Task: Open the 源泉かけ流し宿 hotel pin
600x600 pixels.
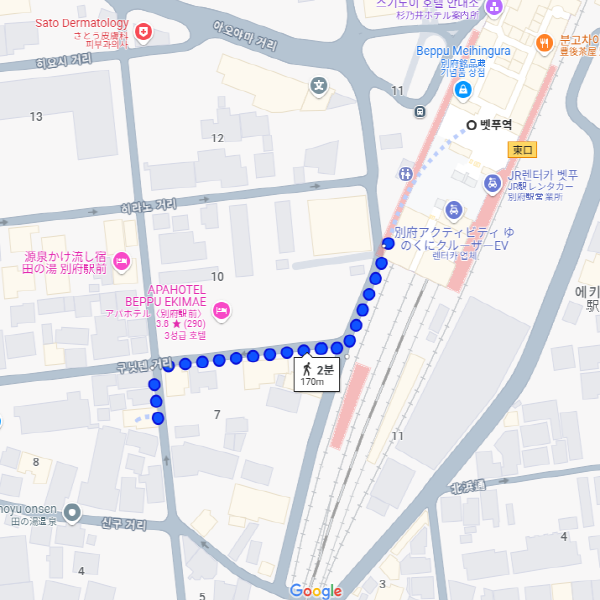Action: click(122, 262)
